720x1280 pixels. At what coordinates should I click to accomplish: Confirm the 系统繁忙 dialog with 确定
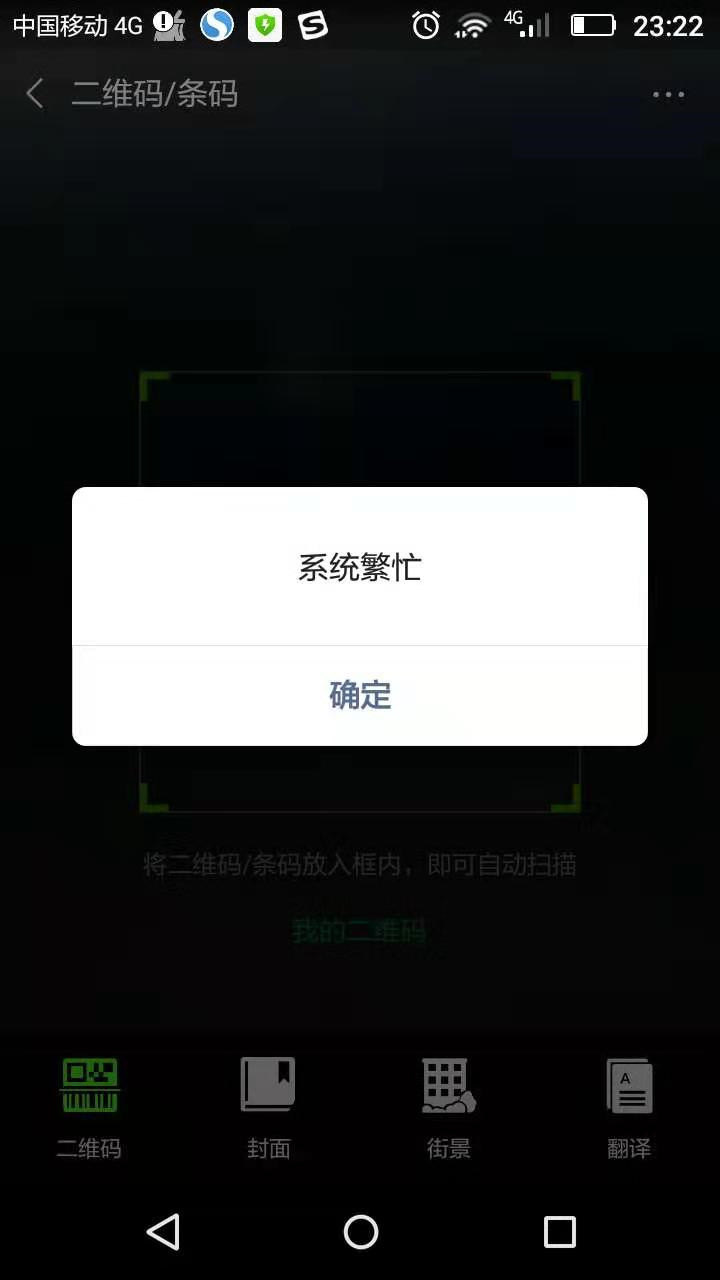click(x=360, y=695)
